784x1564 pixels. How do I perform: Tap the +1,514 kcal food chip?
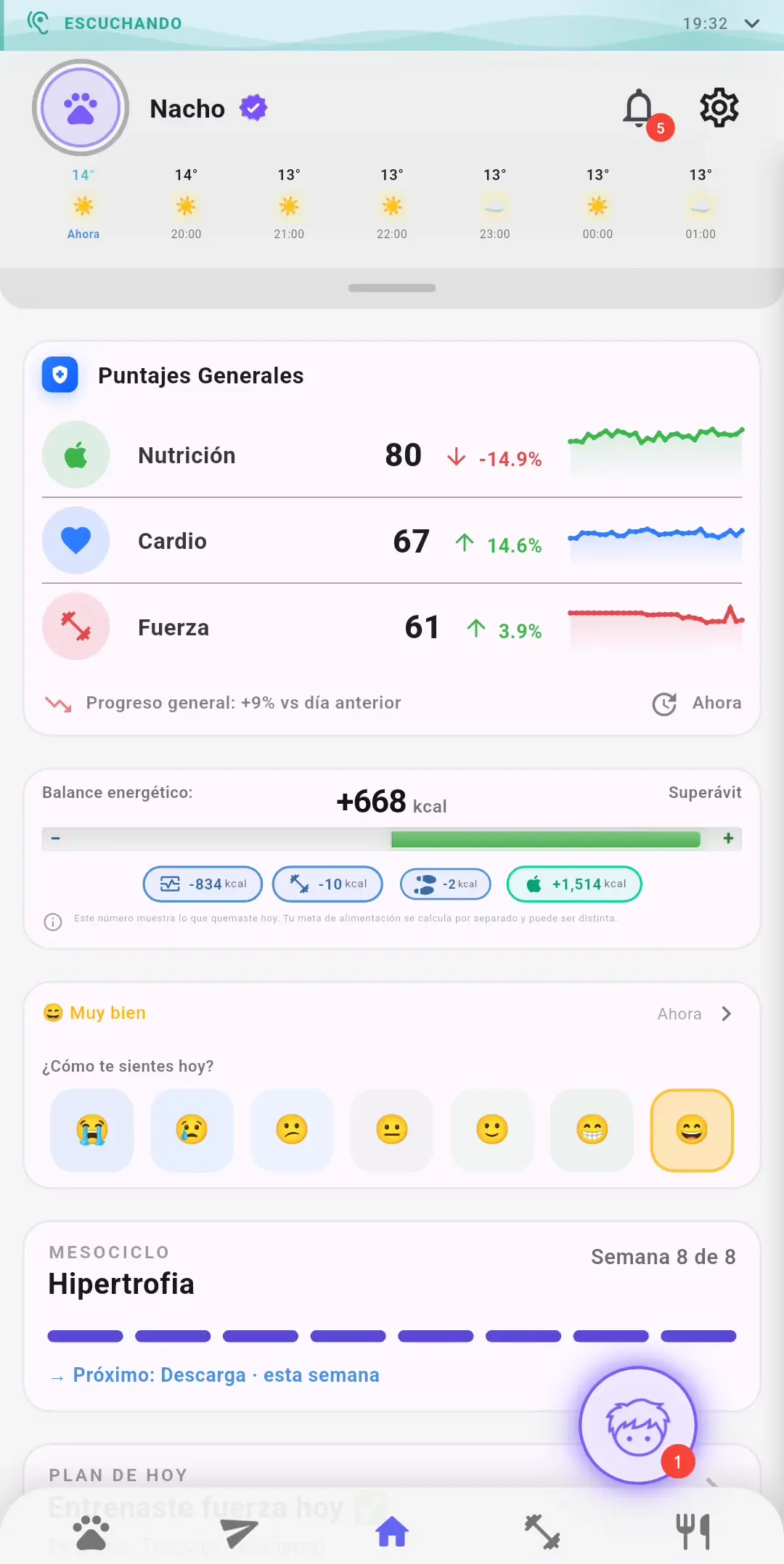point(574,884)
